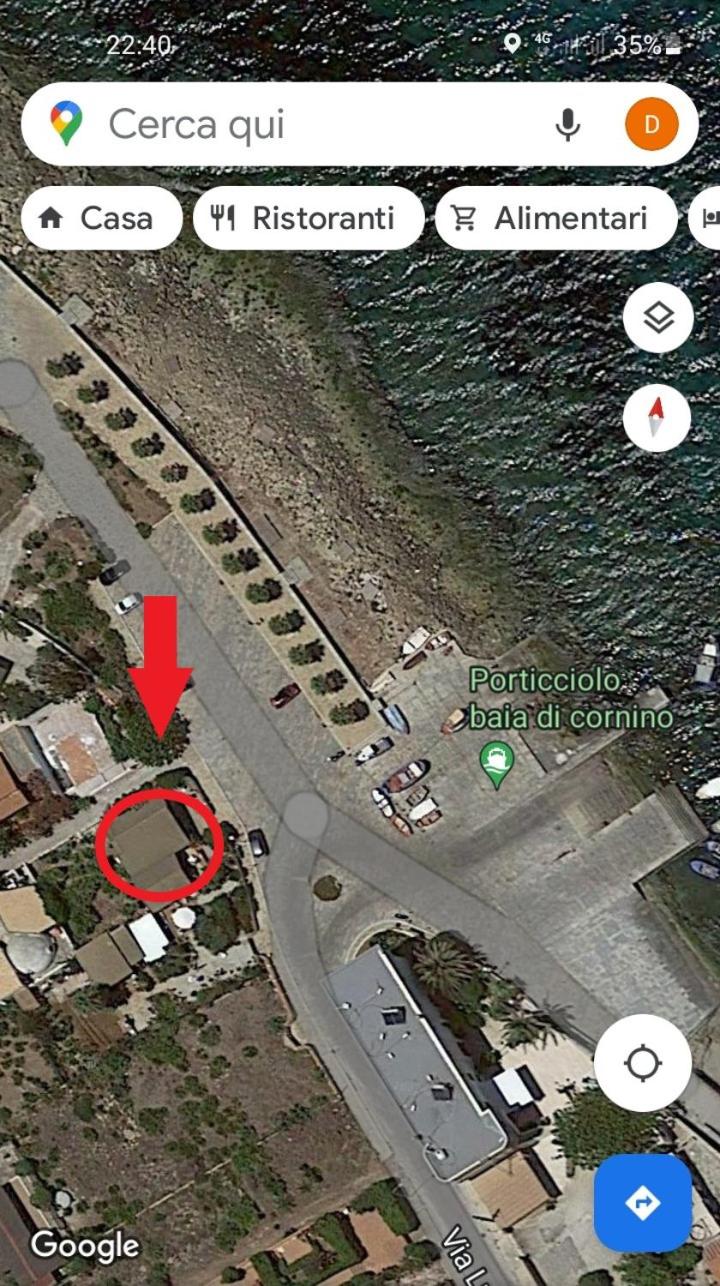Viewport: 720px width, 1286px height.
Task: Select the Casa chip
Action: coord(101,218)
